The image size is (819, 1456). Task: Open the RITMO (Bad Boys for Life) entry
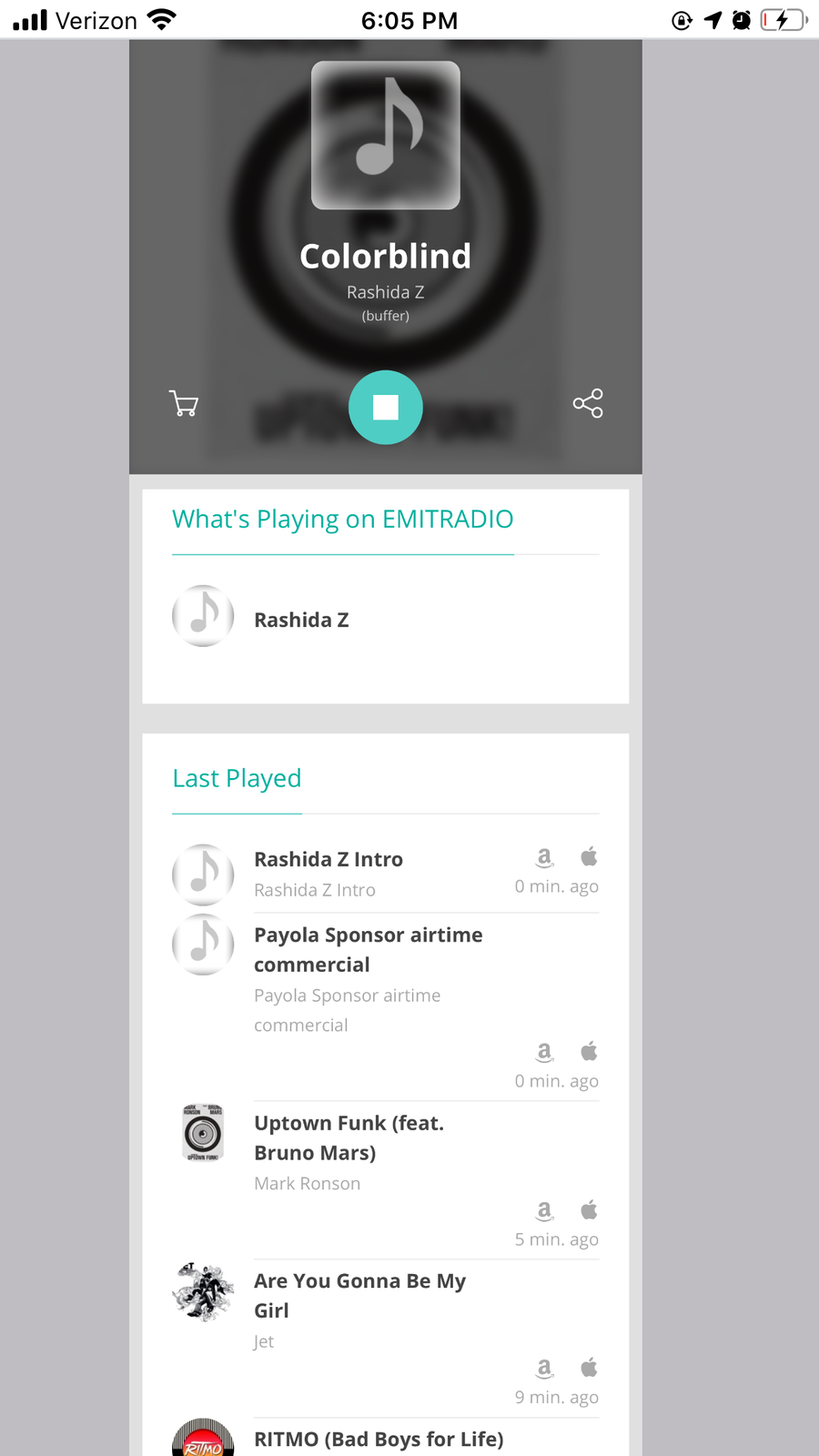coord(379,1439)
